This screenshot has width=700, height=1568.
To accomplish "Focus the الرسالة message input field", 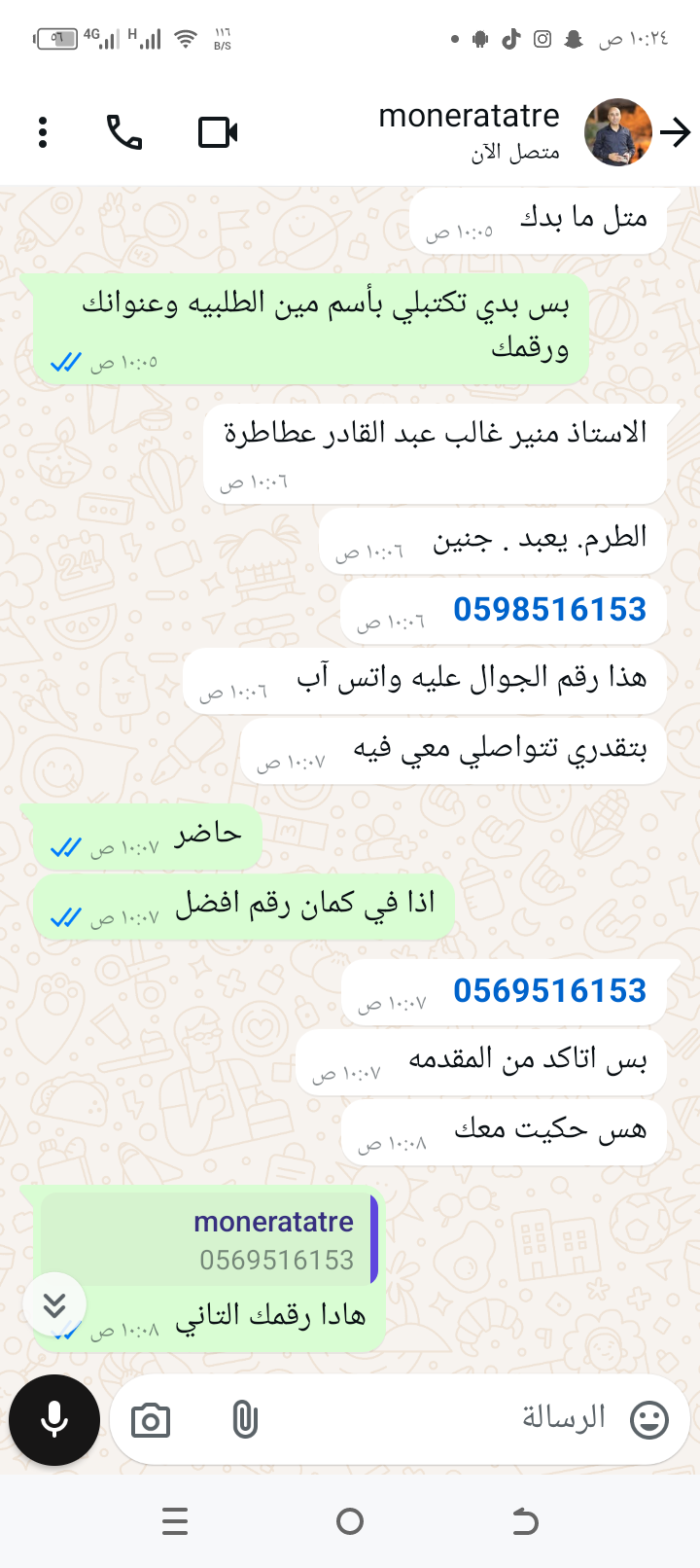I will (437, 1420).
